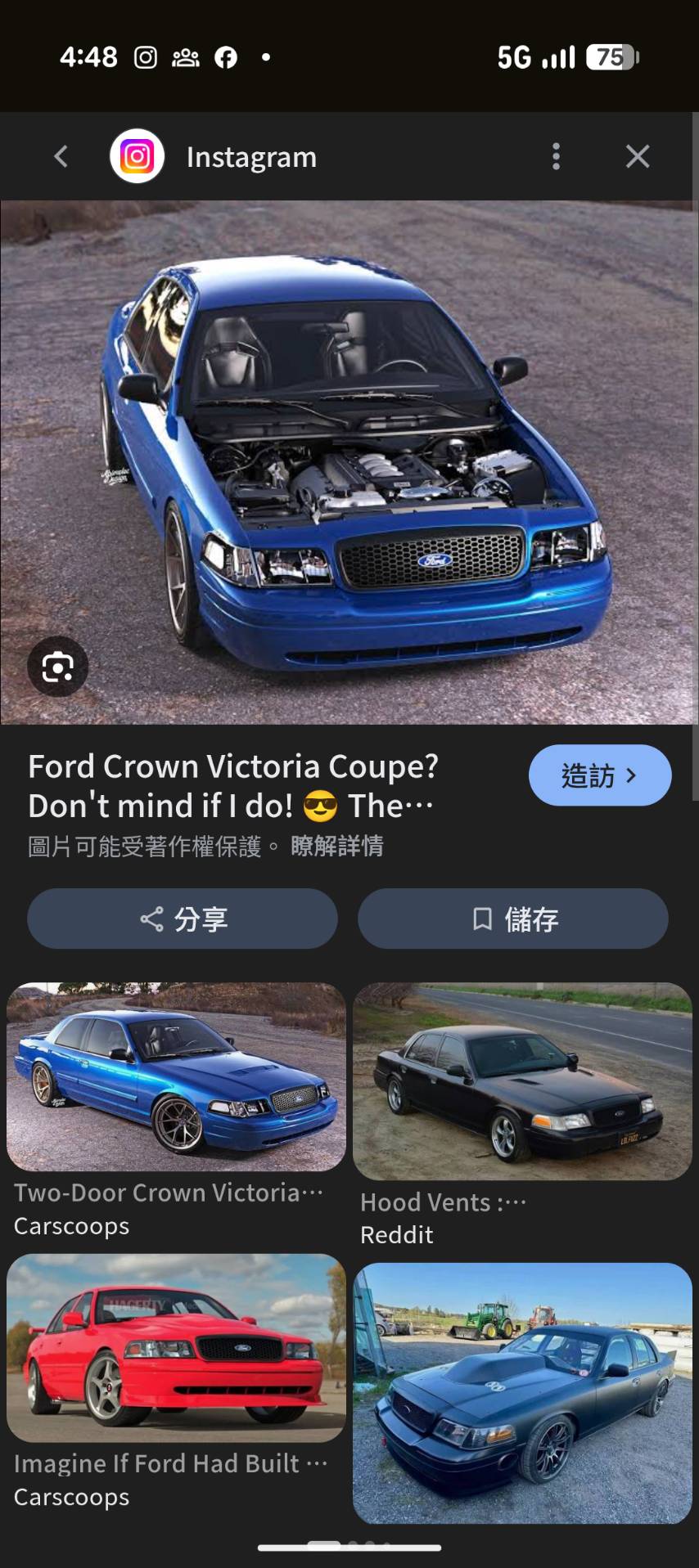699x1568 pixels.
Task: View the Hood Vents result from Reddit
Action: pyautogui.click(x=522, y=1081)
